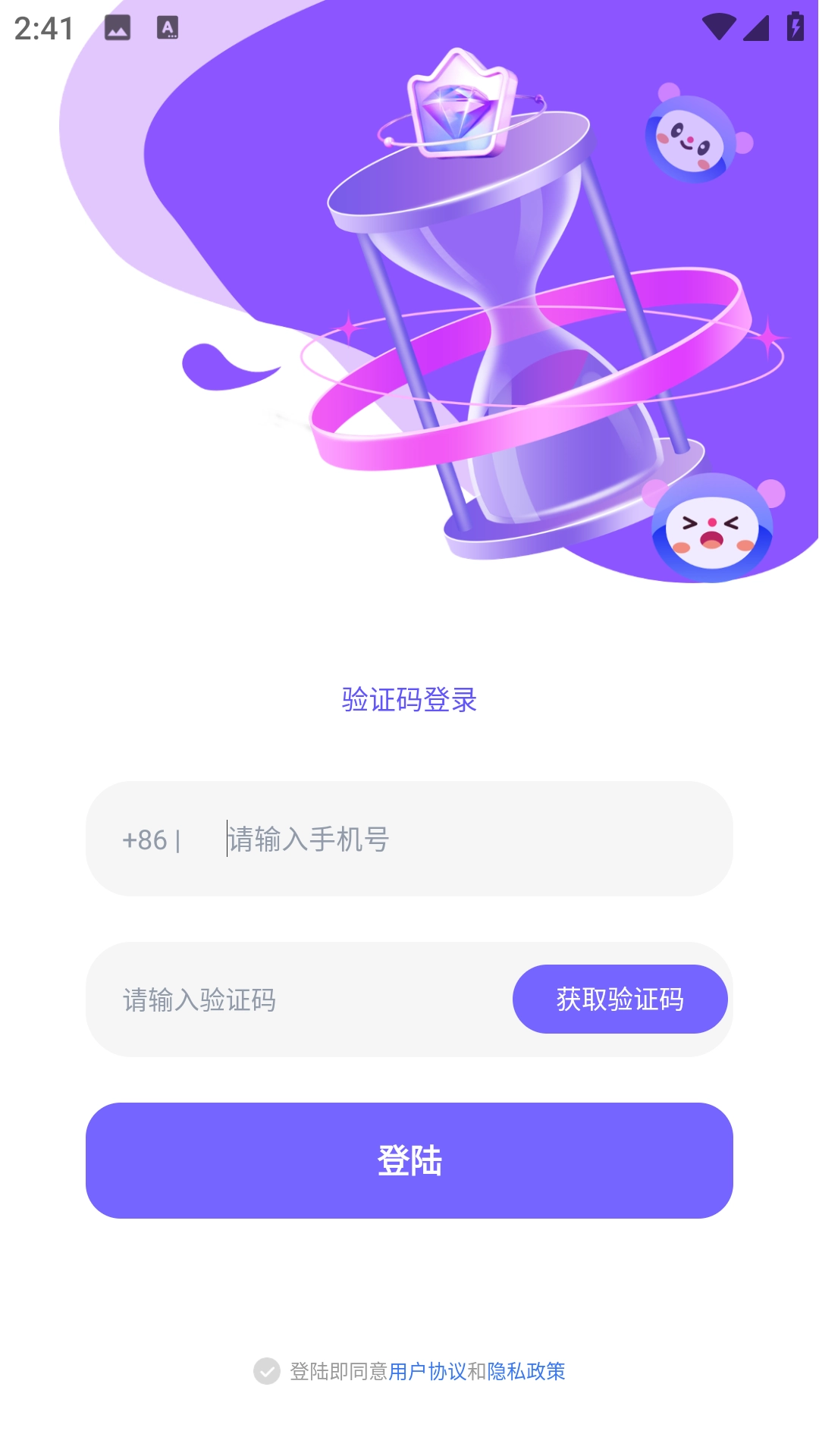
Task: Request a code with 获取验证码
Action: tap(620, 999)
